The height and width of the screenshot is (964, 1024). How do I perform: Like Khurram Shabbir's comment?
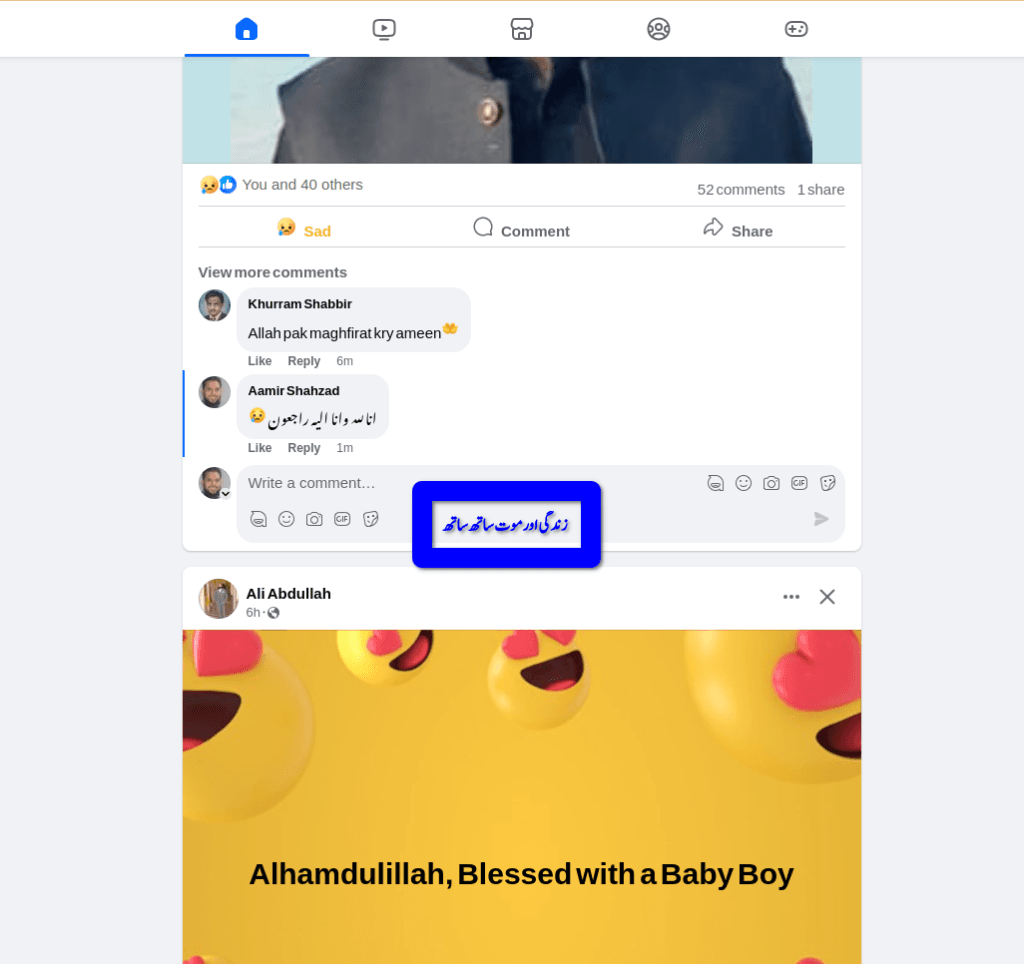tap(259, 361)
